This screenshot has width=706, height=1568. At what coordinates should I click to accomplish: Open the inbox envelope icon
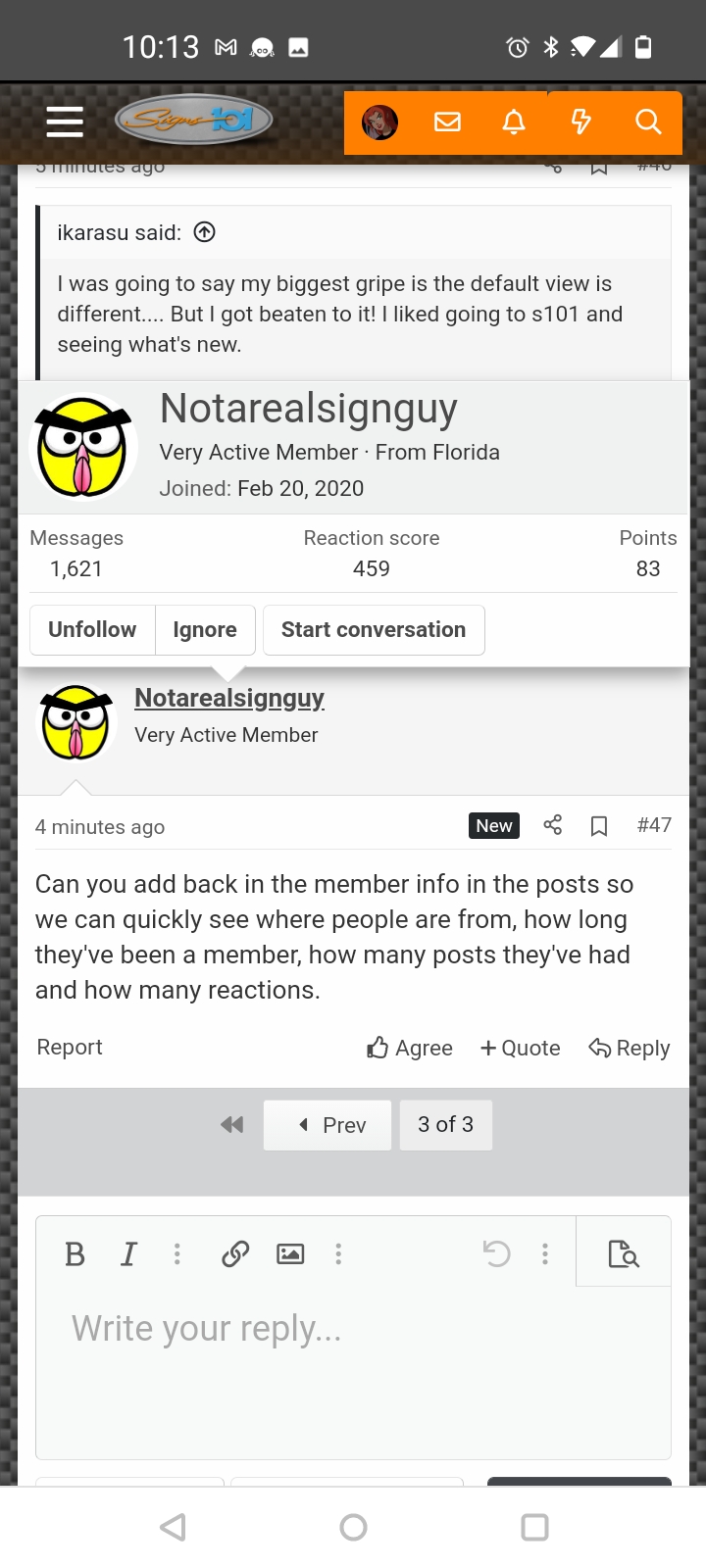447,122
